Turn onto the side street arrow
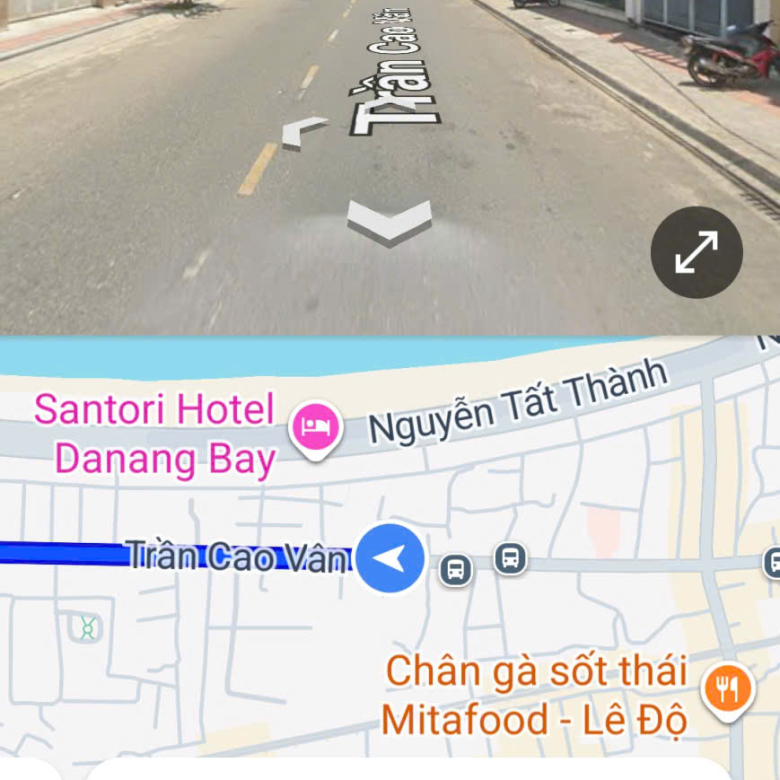The width and height of the screenshot is (780, 780). pos(304,133)
